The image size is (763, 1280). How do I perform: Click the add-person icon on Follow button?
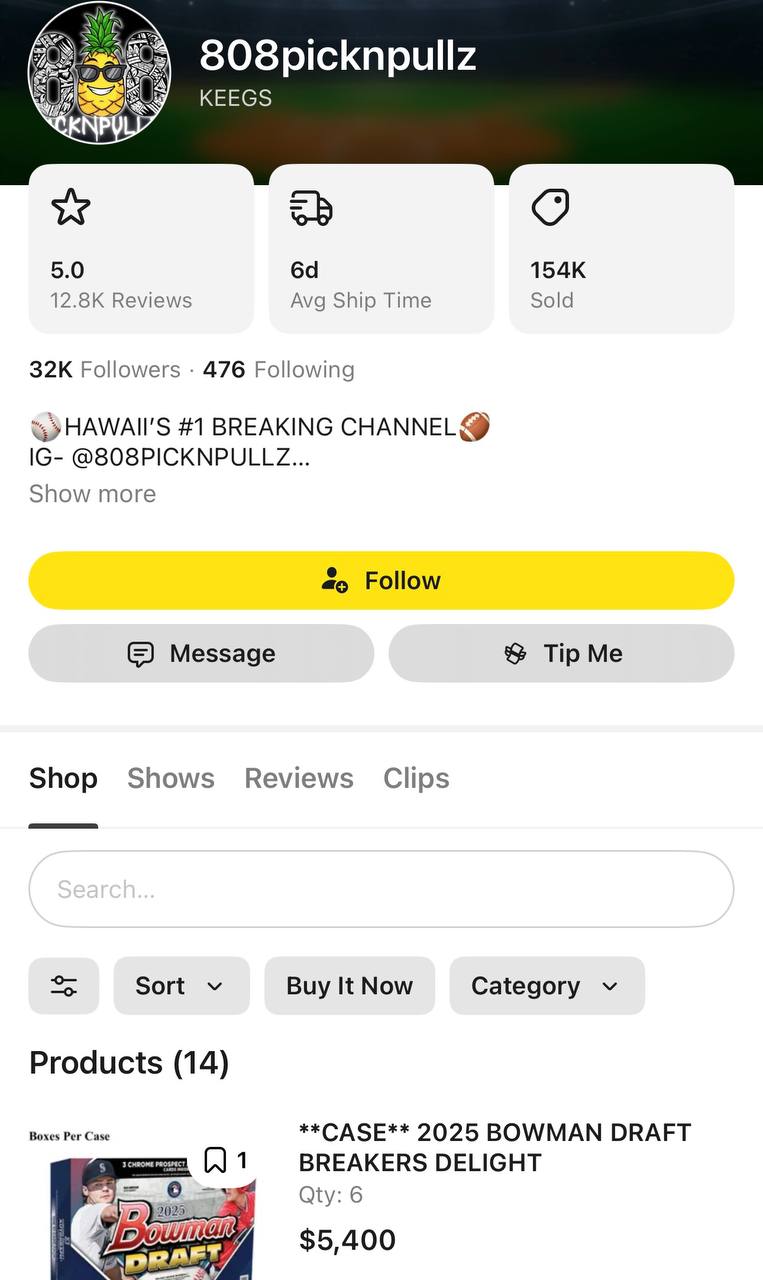[x=334, y=580]
